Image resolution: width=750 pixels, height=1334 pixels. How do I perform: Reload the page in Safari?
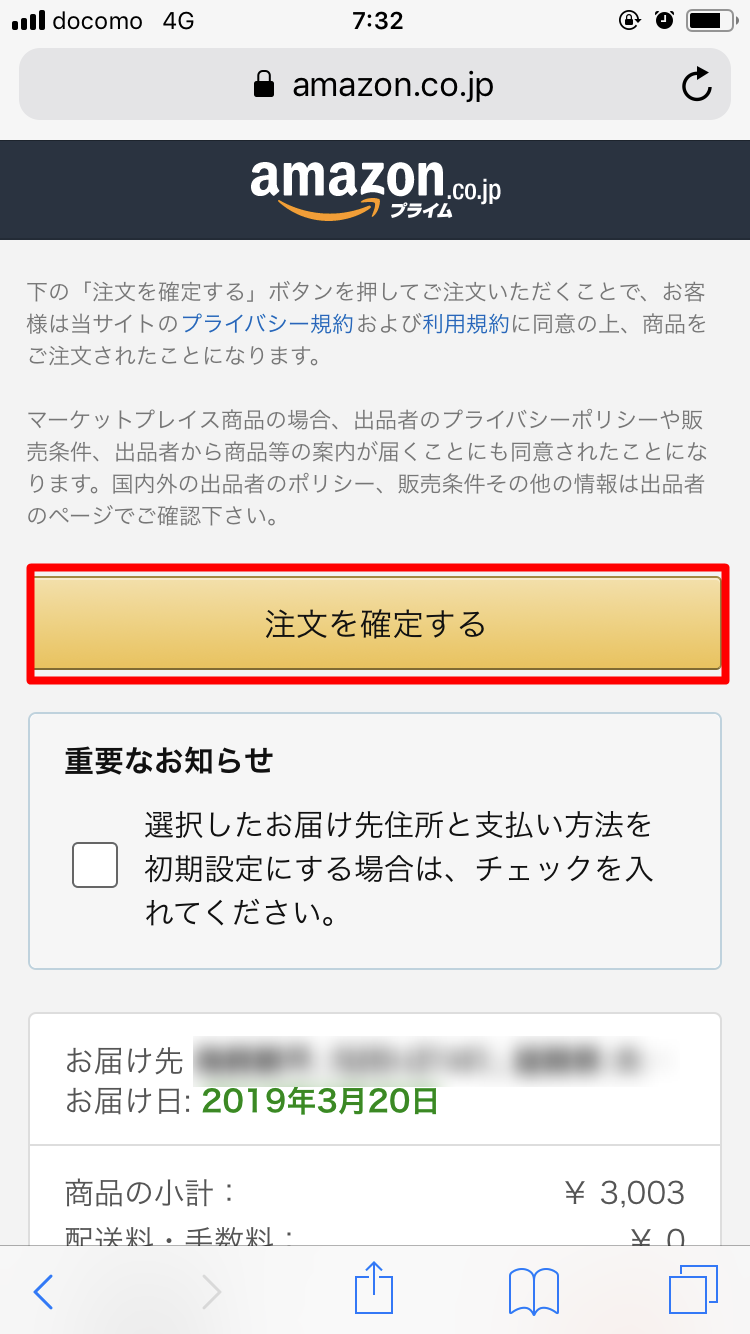[697, 85]
